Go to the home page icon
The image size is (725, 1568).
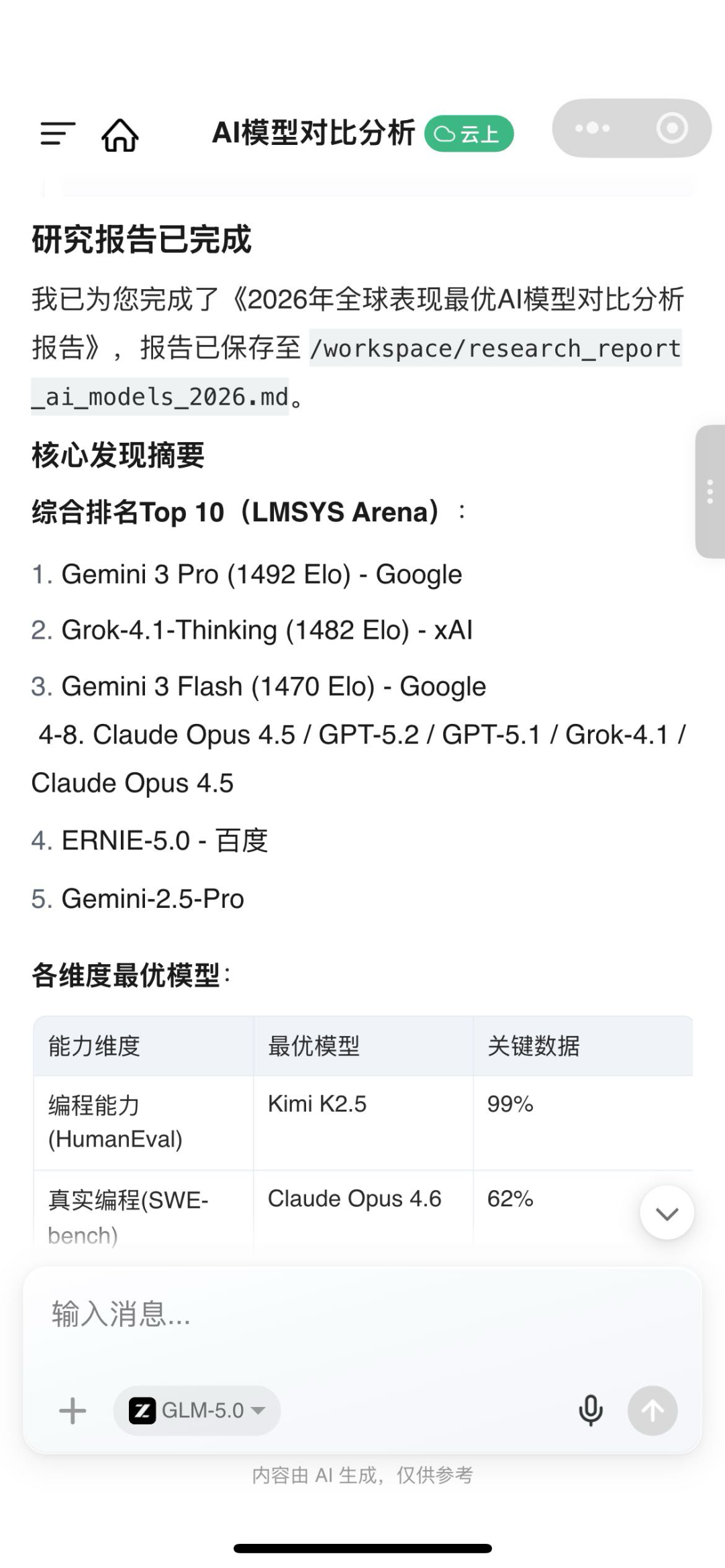[x=120, y=134]
